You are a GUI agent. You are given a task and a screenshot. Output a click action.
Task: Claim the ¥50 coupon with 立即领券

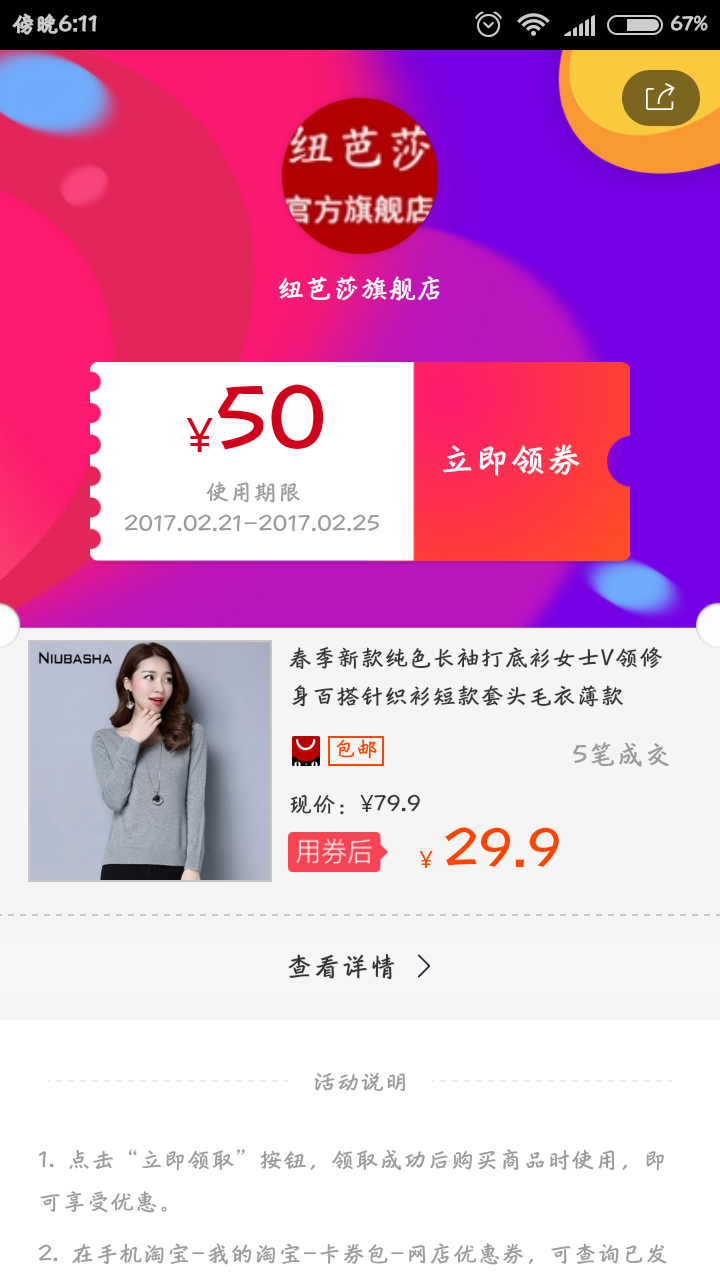tap(512, 461)
